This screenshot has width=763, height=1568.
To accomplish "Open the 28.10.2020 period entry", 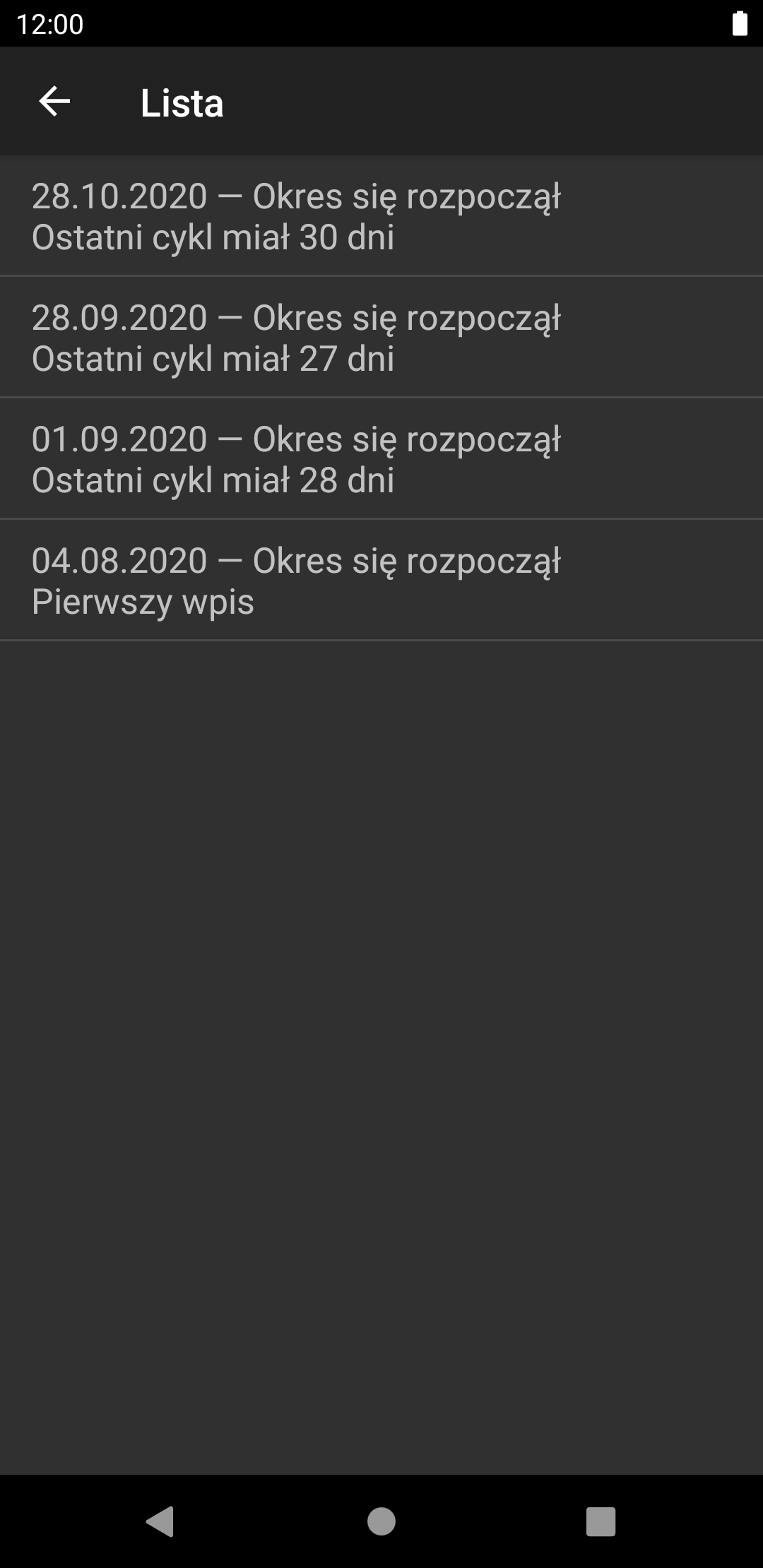I will point(381,216).
